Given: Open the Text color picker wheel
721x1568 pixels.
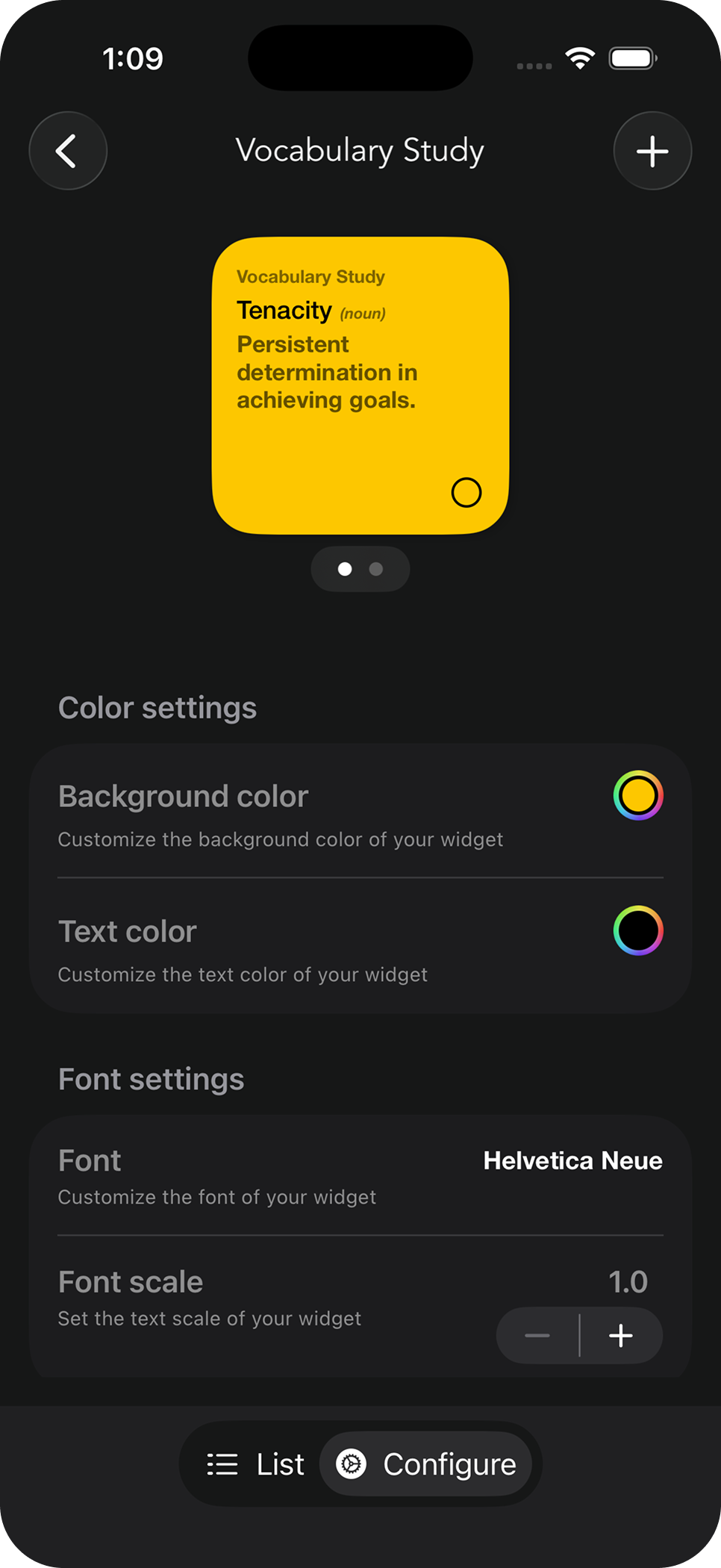Looking at the screenshot, I should click(x=637, y=930).
